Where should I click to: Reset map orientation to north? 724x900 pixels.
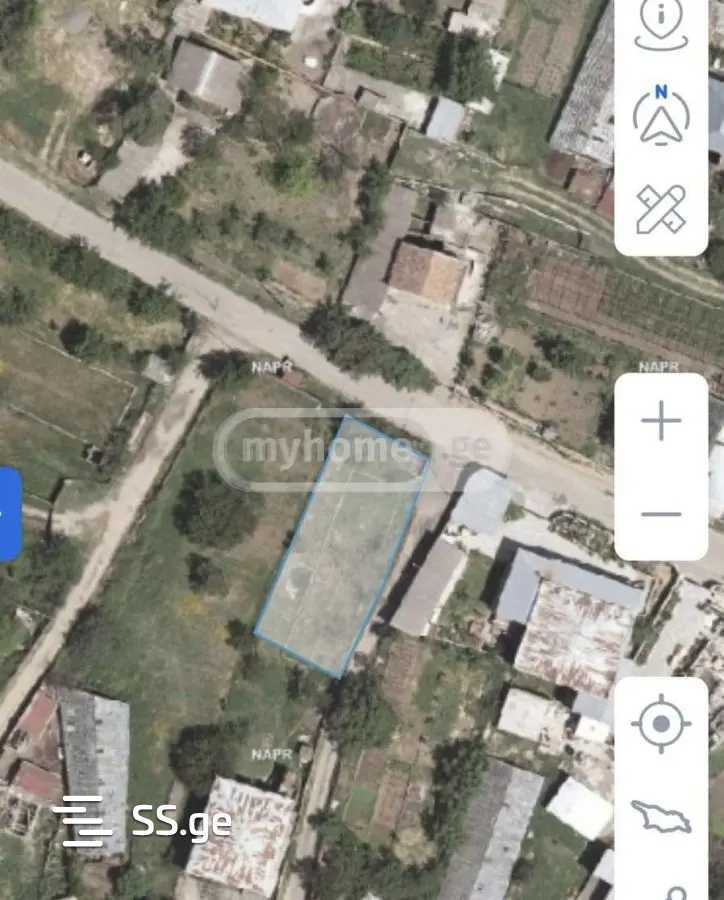pos(661,117)
